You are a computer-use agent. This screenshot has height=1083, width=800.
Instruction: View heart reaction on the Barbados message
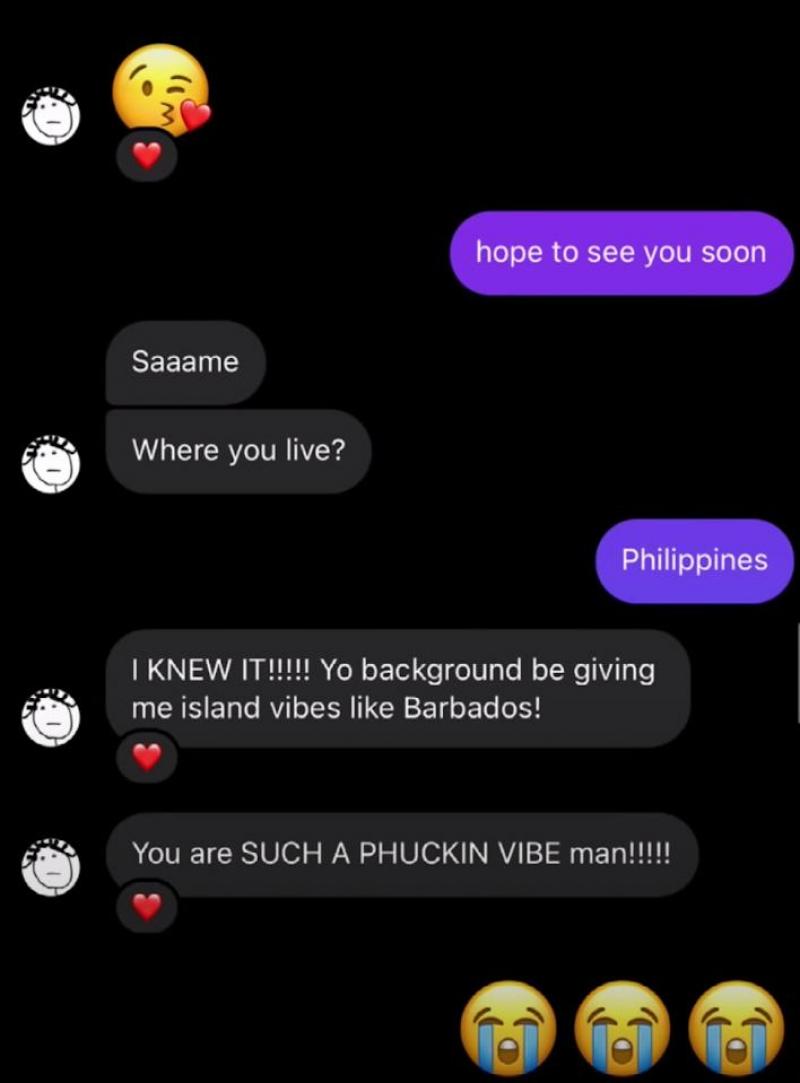(147, 758)
